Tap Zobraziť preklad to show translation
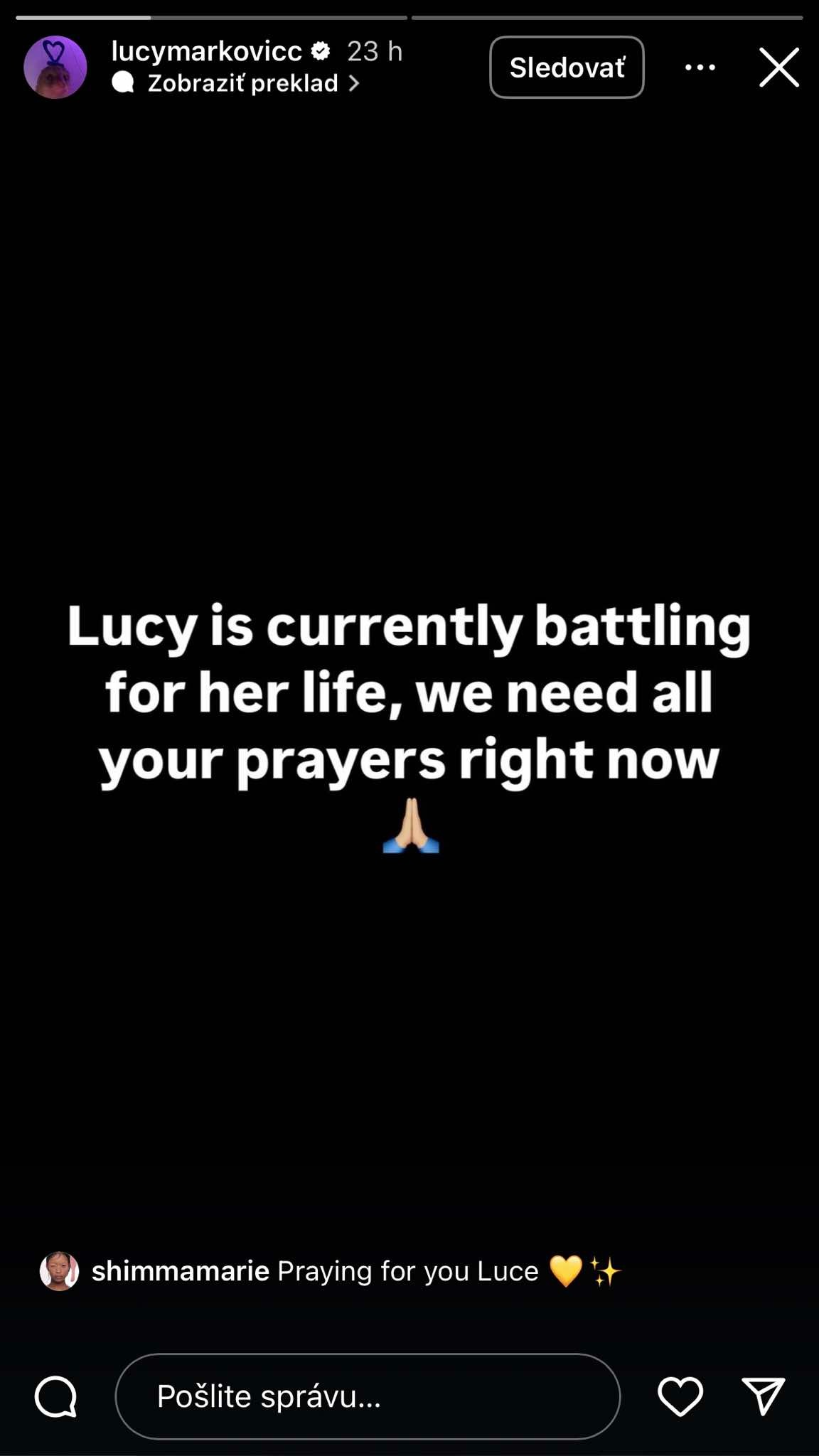819x1456 pixels. click(x=242, y=84)
